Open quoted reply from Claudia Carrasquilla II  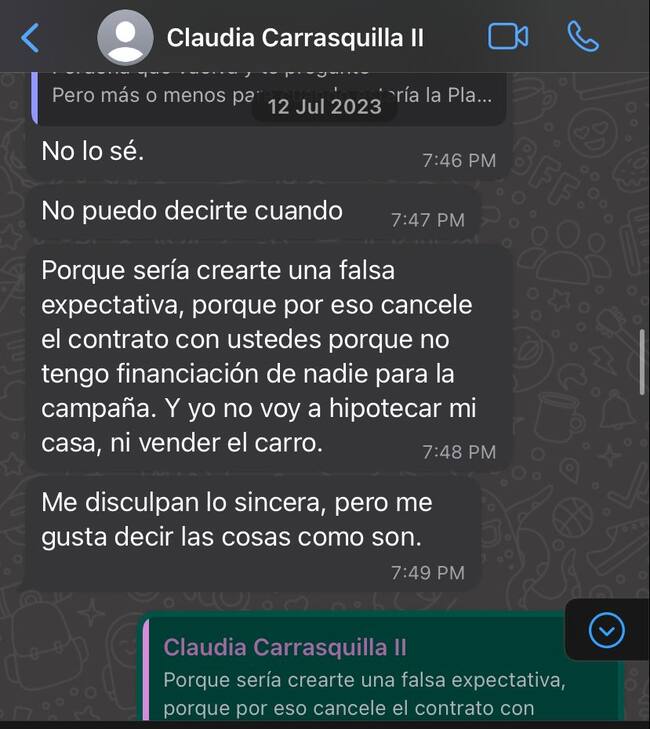pos(380,677)
